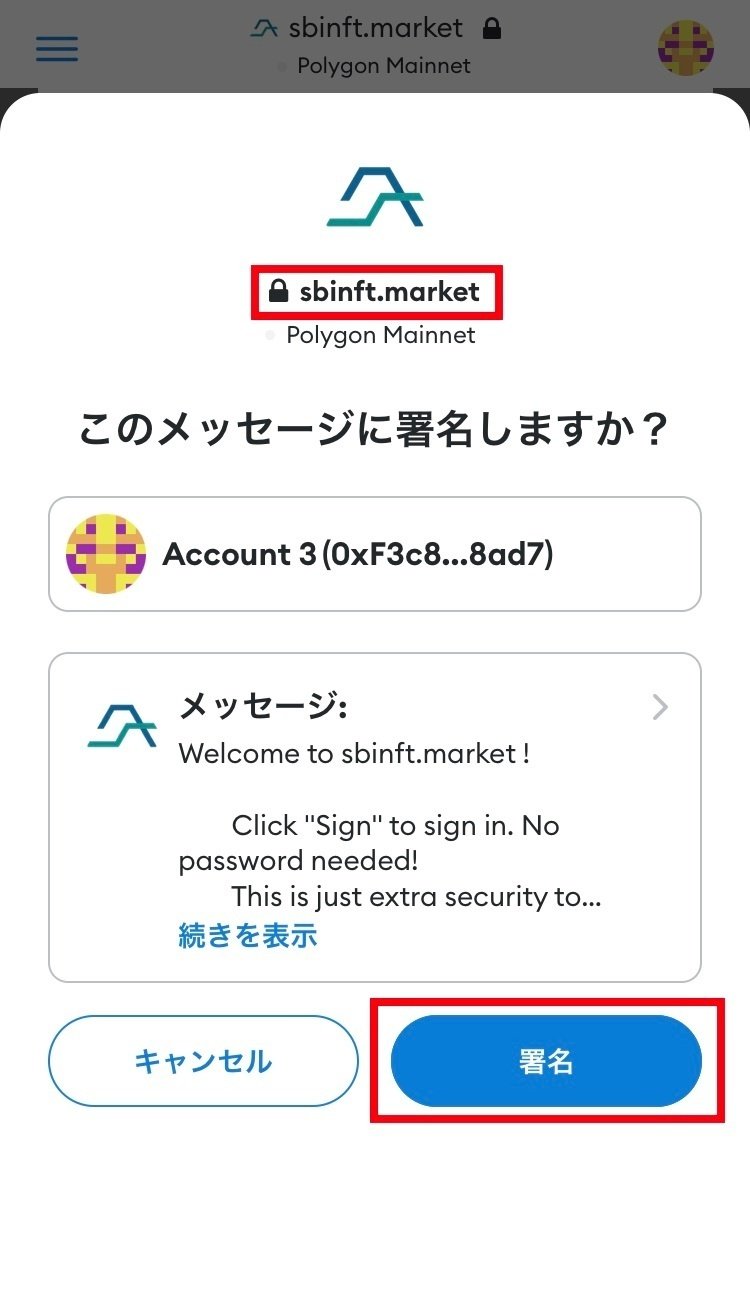Open the account avatar in header
Image resolution: width=750 pixels, height=1294 pixels.
click(x=686, y=47)
